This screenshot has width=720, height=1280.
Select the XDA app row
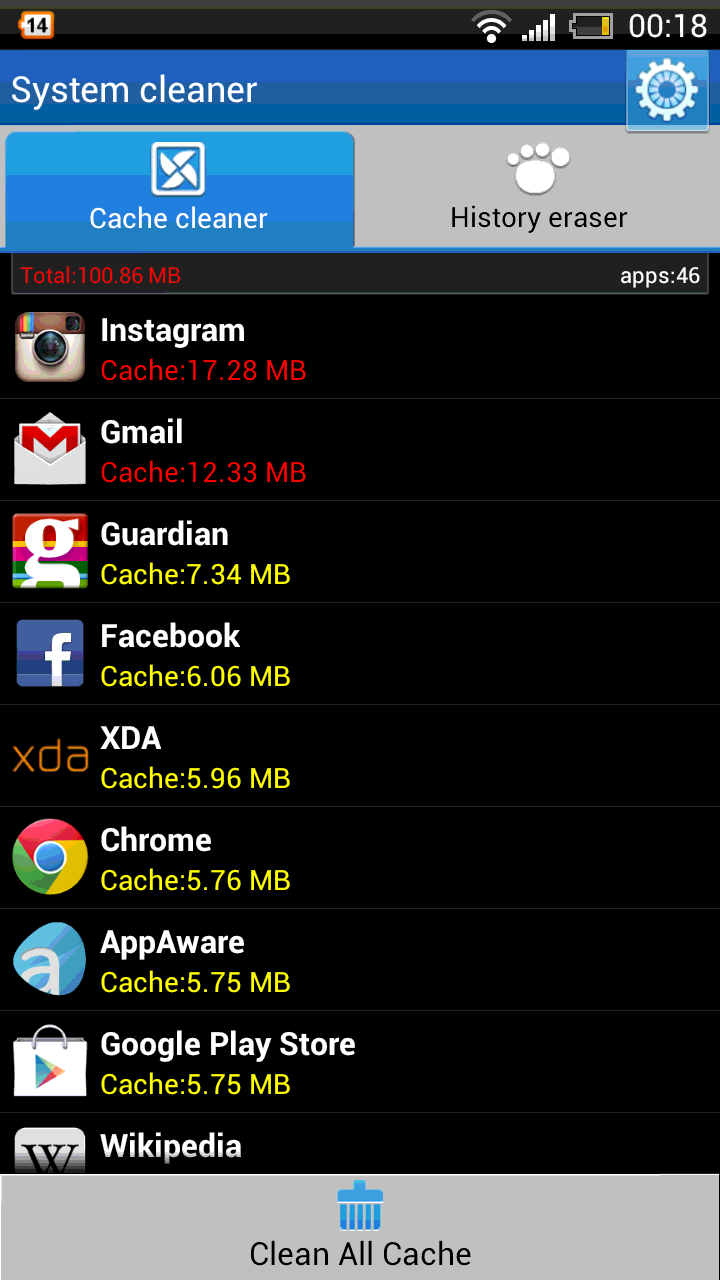point(360,756)
